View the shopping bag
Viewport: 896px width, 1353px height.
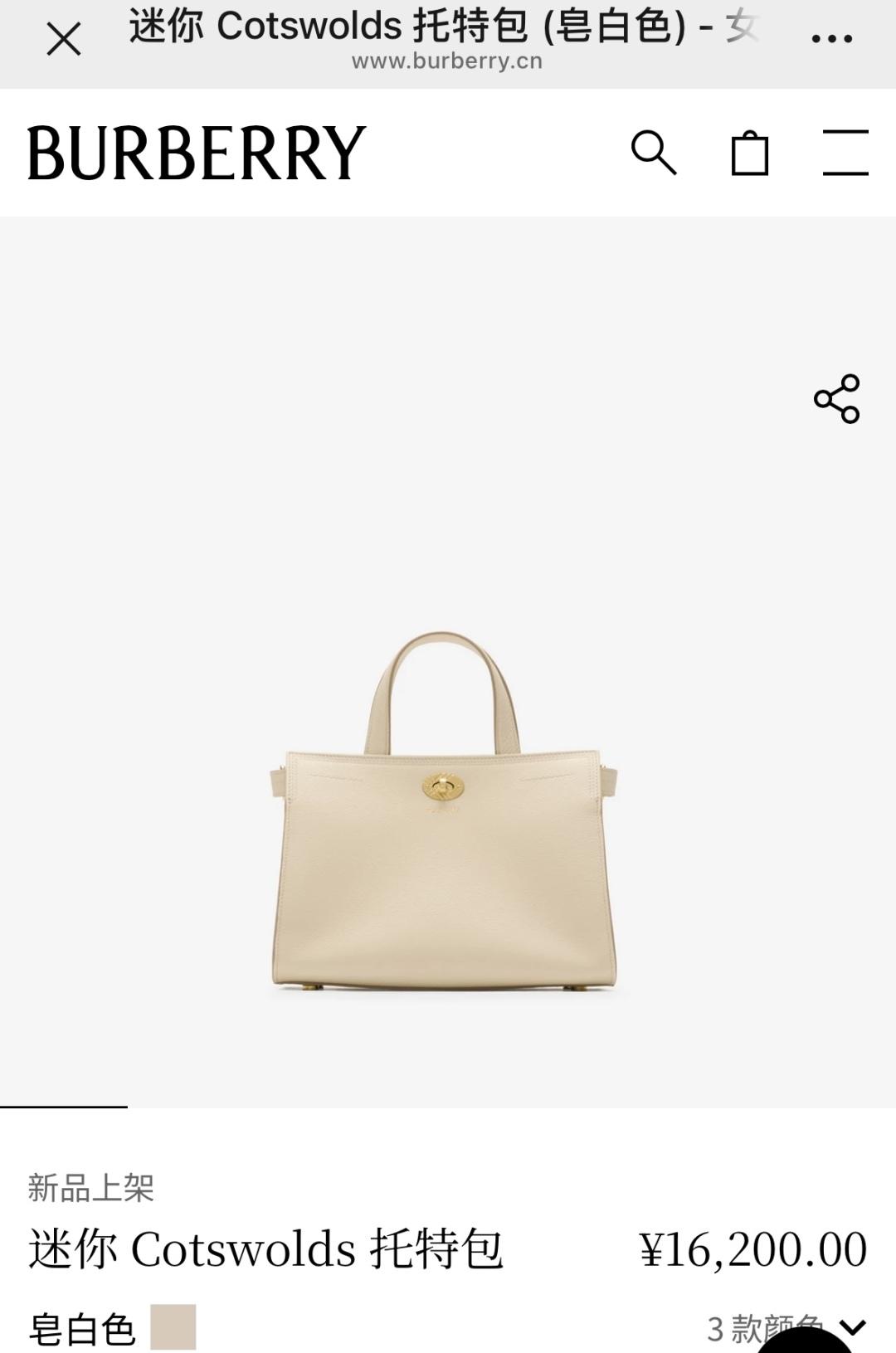[x=749, y=153]
